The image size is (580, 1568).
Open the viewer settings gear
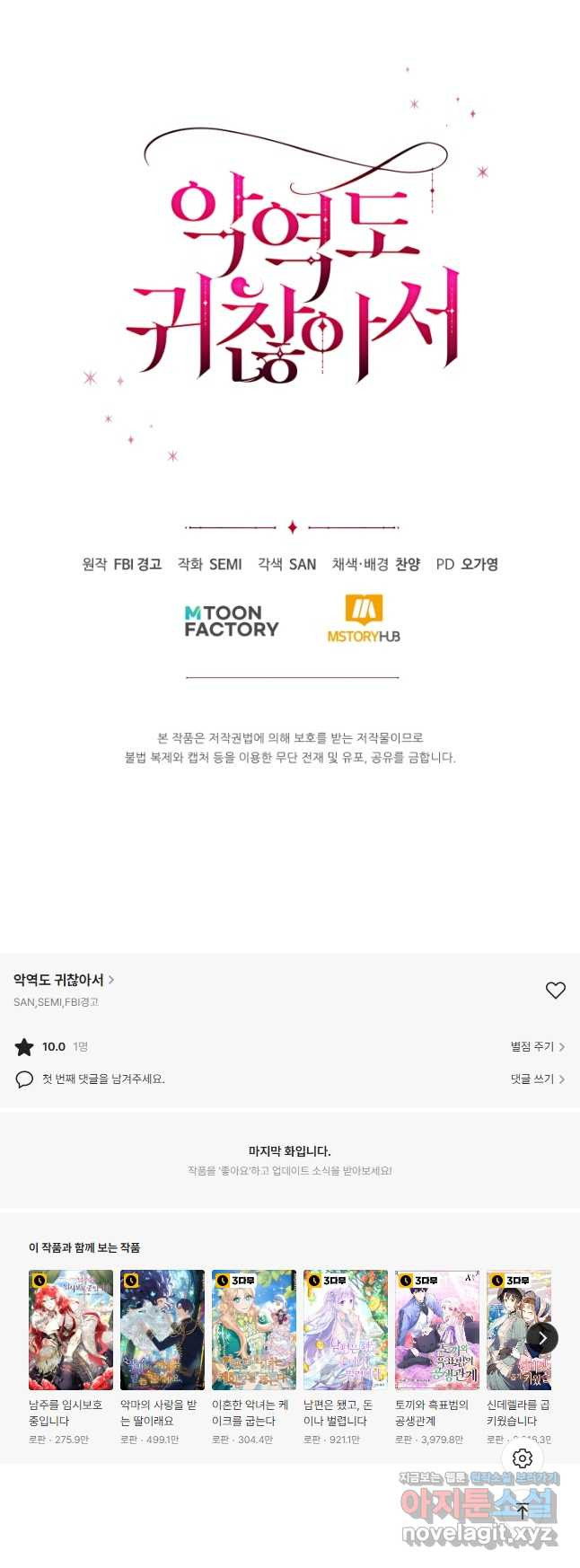[523, 1459]
